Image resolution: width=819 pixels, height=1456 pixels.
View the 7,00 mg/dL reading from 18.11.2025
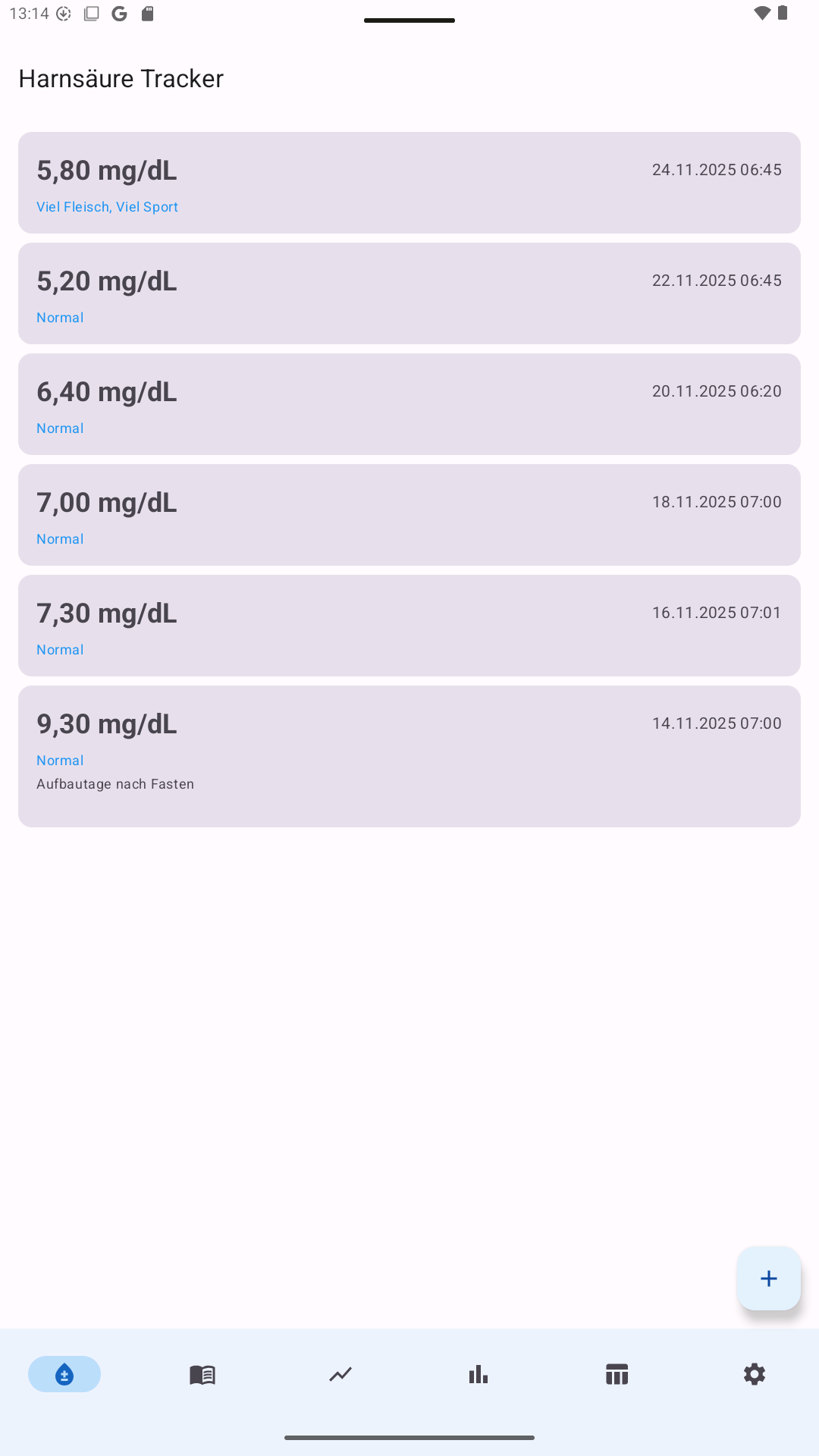tap(409, 515)
